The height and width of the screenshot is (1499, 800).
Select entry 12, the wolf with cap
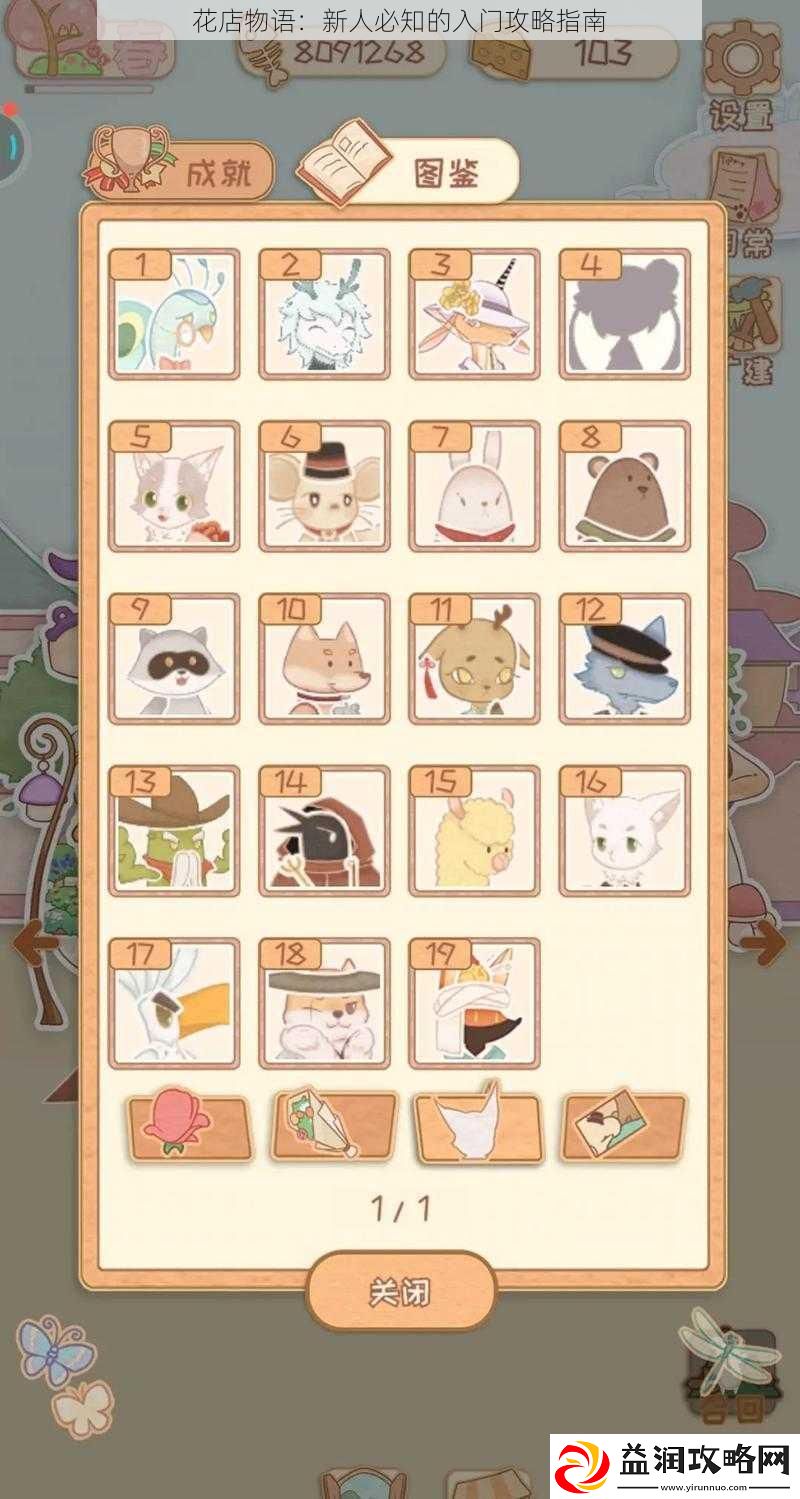tap(624, 658)
